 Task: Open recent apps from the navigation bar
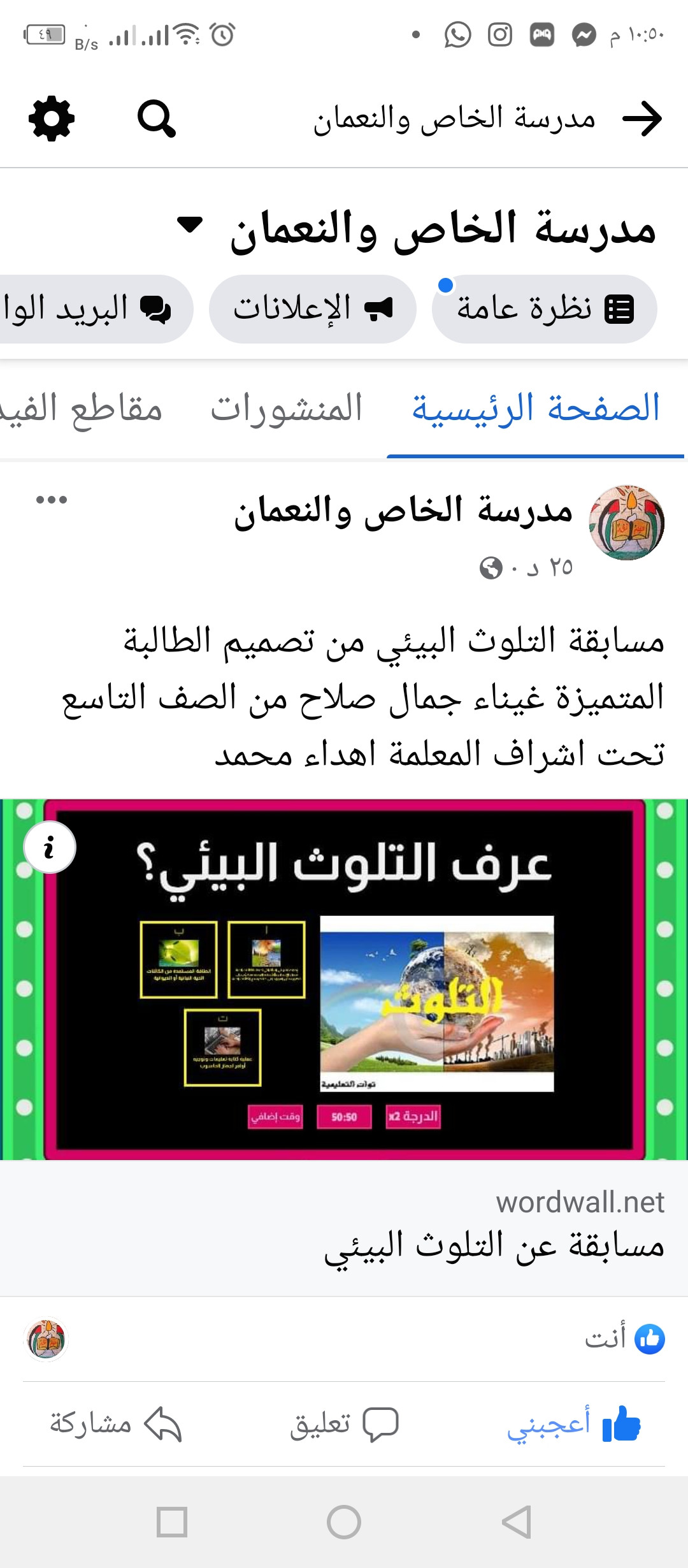coord(172,1522)
